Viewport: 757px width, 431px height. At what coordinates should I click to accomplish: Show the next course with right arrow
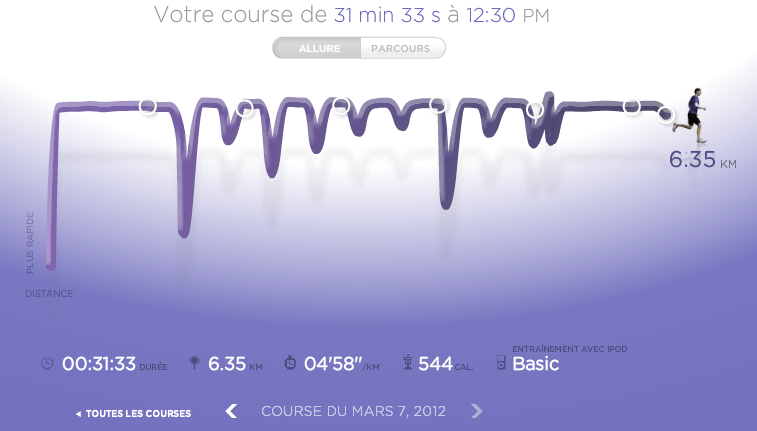pyautogui.click(x=477, y=411)
